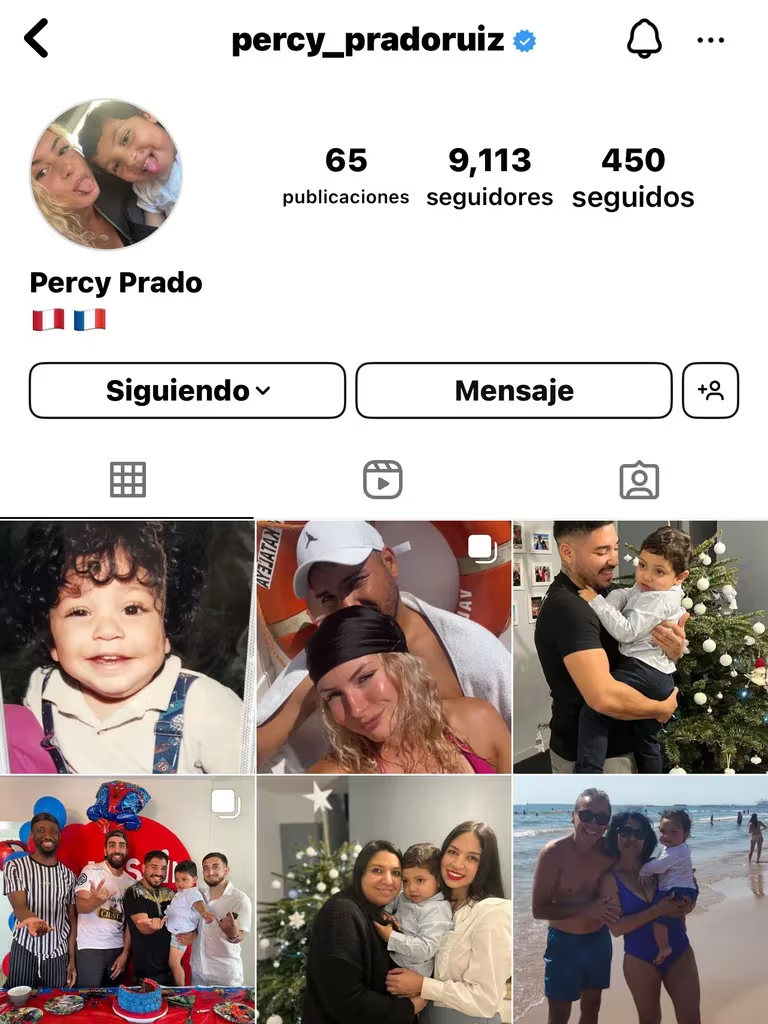Image resolution: width=768 pixels, height=1024 pixels.
Task: Switch to the tagged photos tab
Action: 639,480
